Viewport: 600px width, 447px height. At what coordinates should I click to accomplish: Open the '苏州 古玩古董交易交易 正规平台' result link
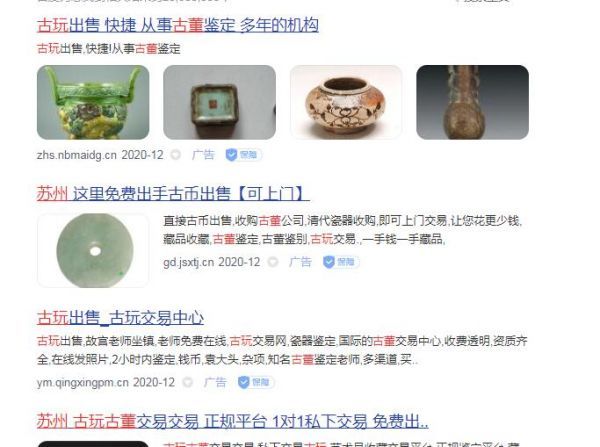[x=232, y=421]
